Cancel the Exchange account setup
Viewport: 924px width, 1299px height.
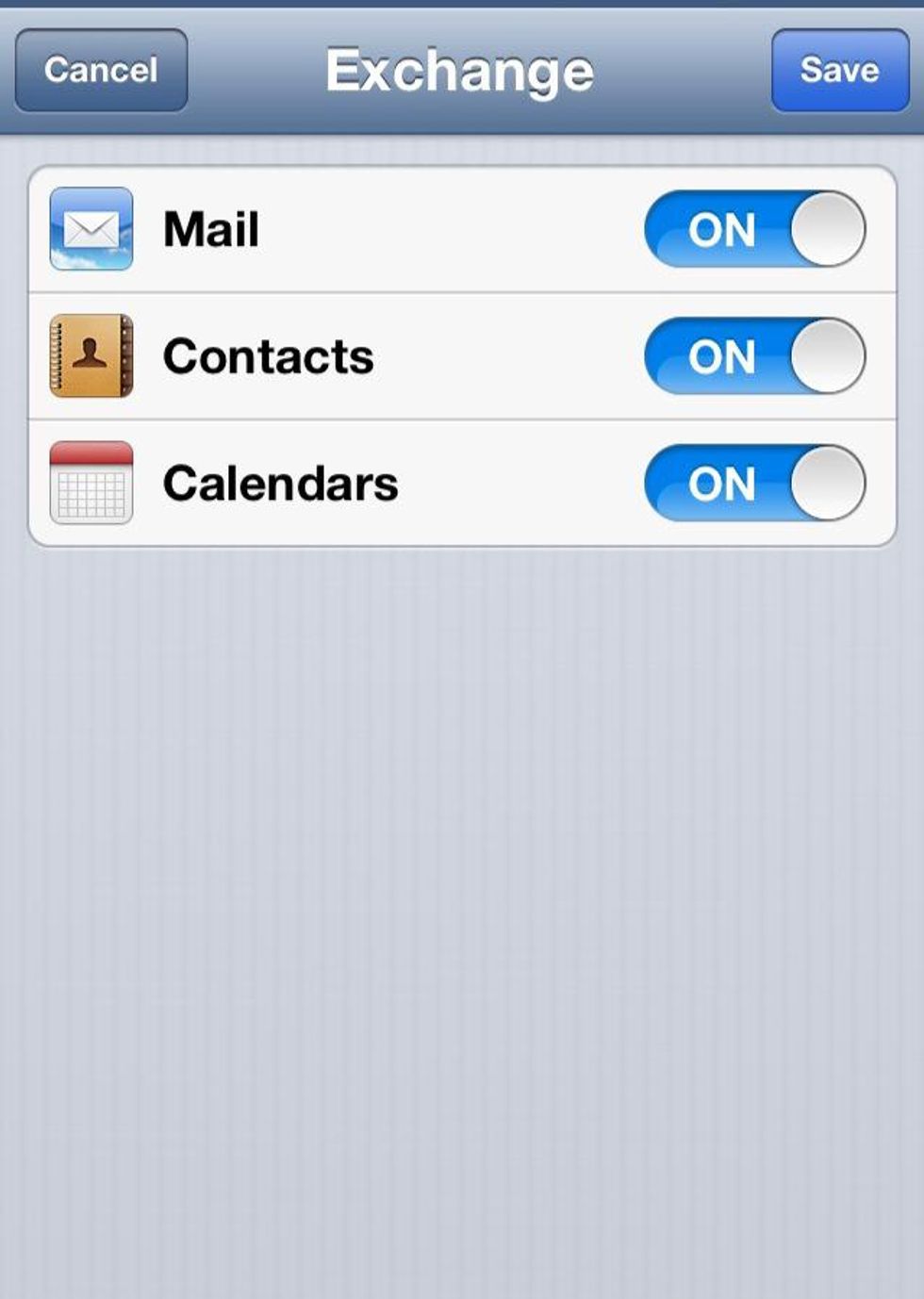[x=101, y=71]
